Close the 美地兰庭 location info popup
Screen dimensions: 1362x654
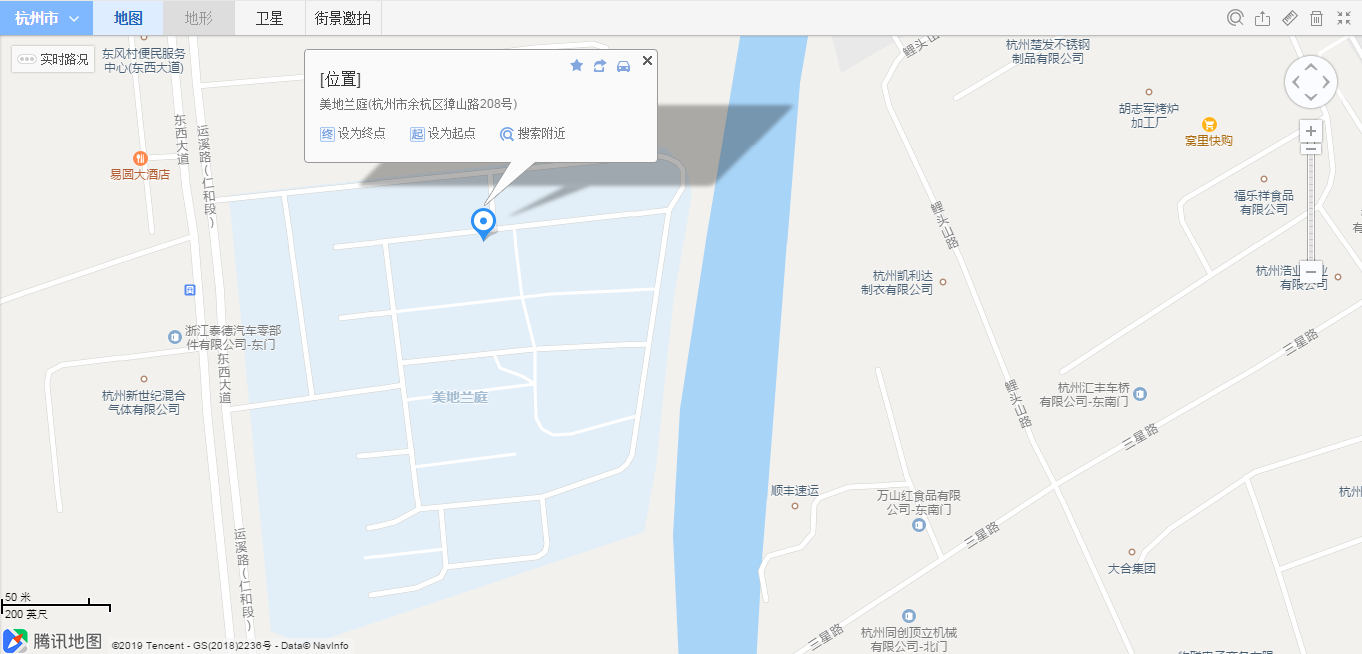(647, 61)
